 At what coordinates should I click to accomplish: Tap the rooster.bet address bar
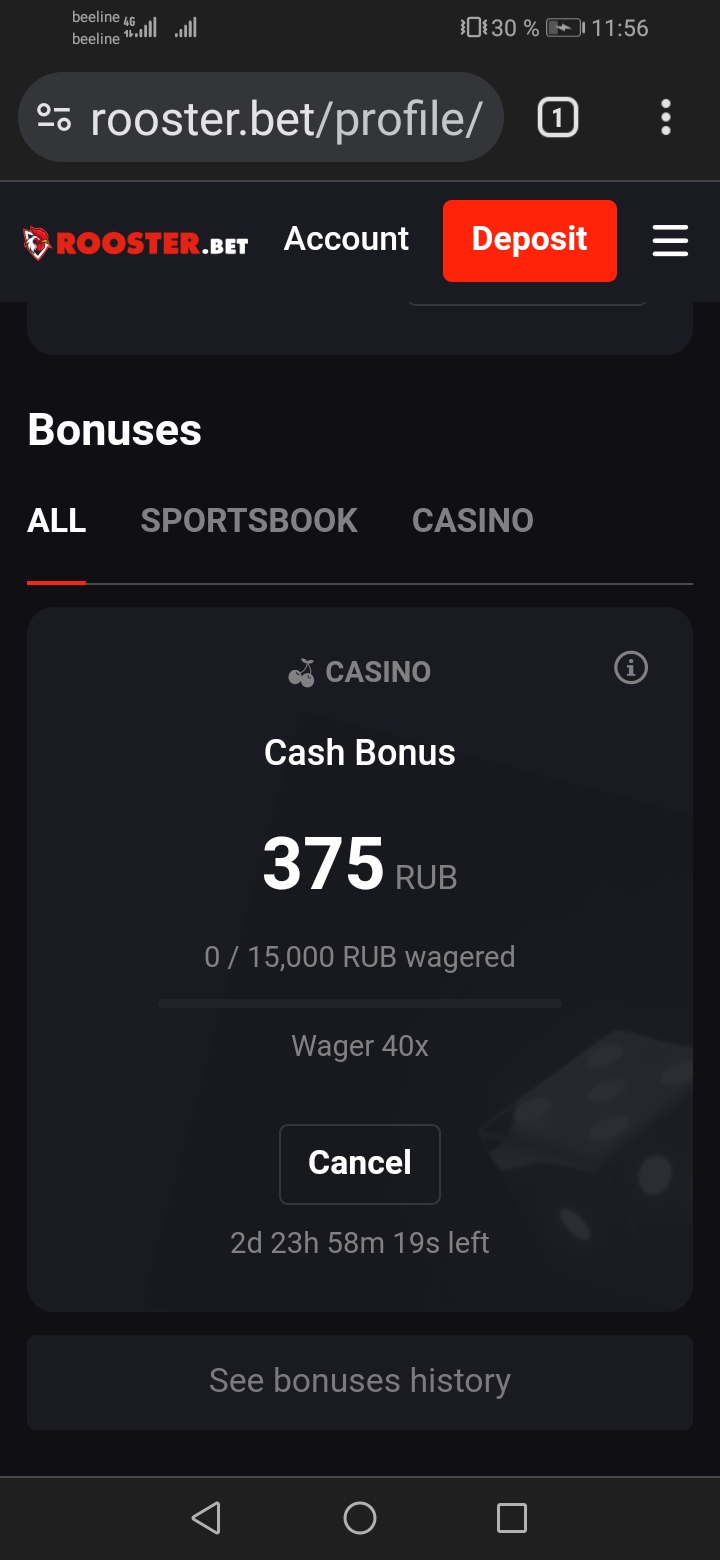[286, 119]
